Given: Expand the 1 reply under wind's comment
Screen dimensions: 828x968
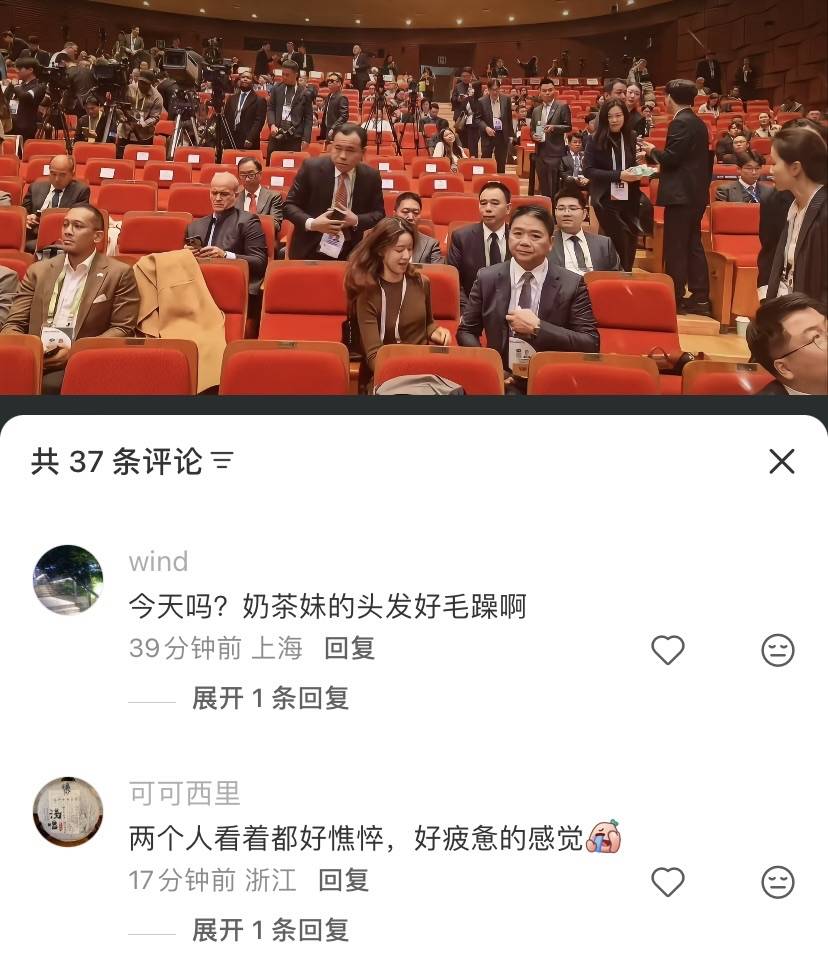Looking at the screenshot, I should (x=270, y=698).
